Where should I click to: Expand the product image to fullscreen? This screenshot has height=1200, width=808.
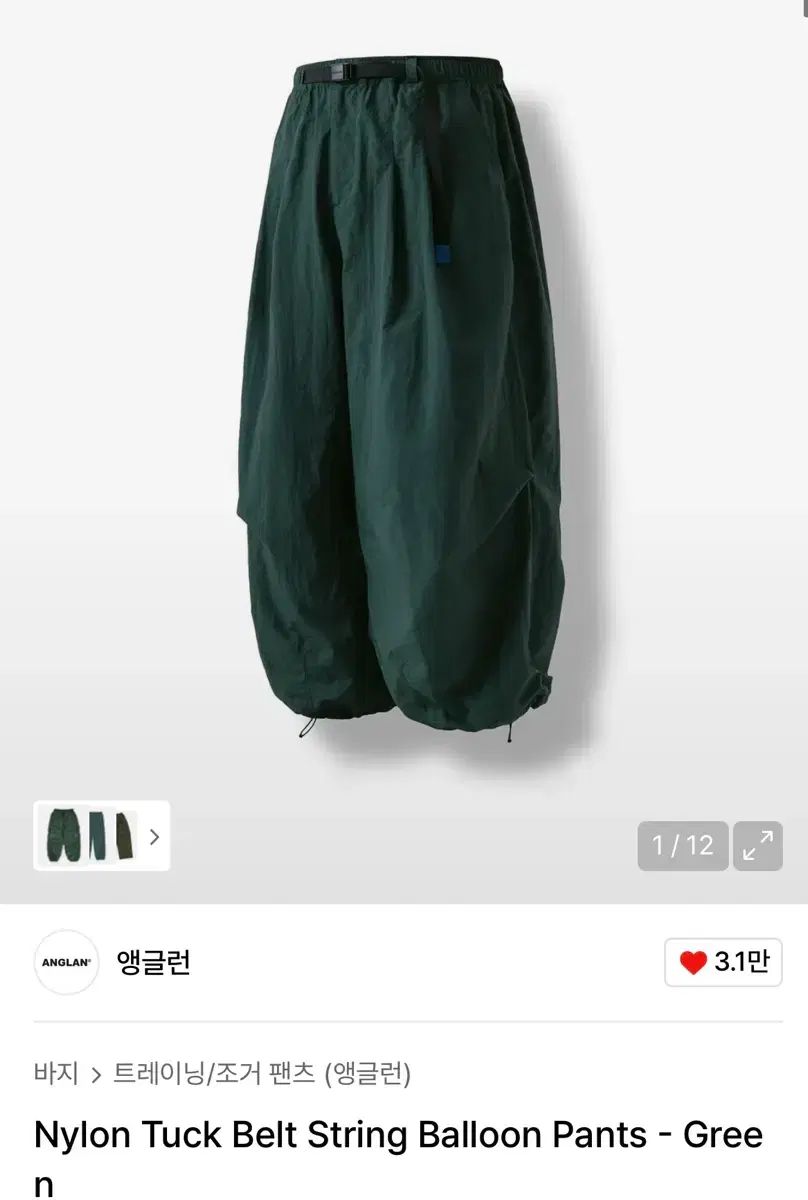(758, 846)
